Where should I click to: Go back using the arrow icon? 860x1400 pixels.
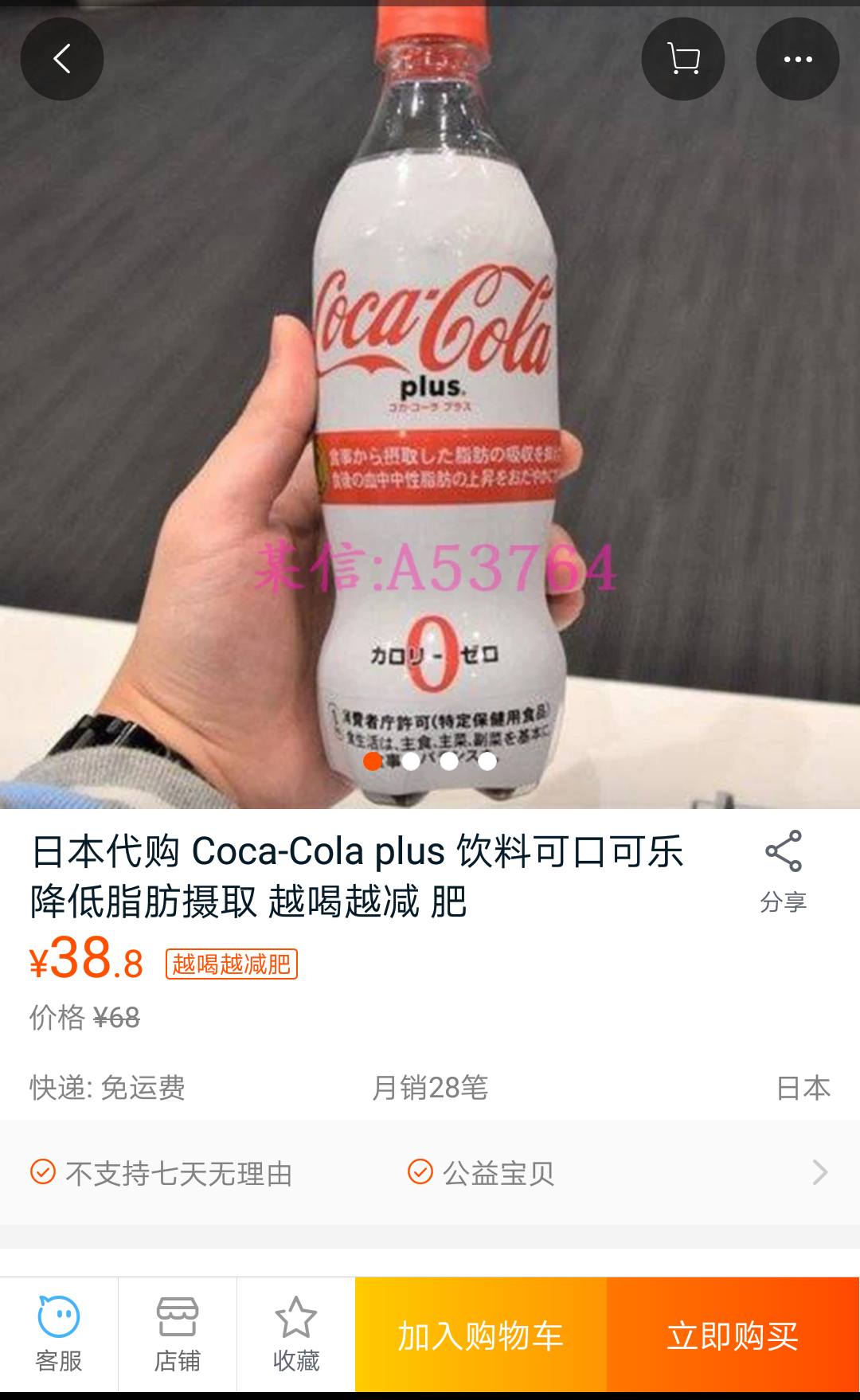[x=62, y=59]
